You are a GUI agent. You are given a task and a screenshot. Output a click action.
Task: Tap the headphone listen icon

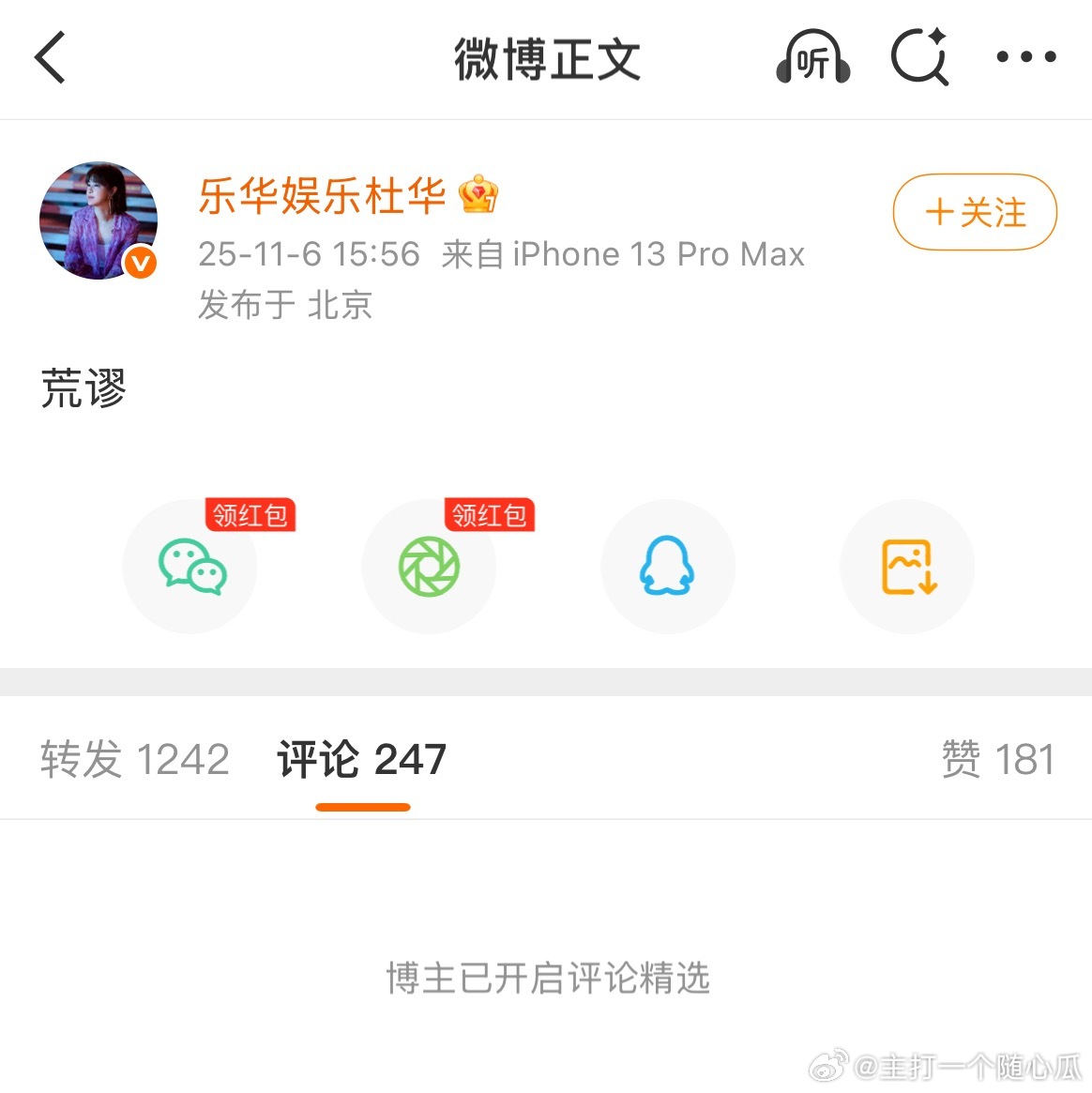pos(813,57)
